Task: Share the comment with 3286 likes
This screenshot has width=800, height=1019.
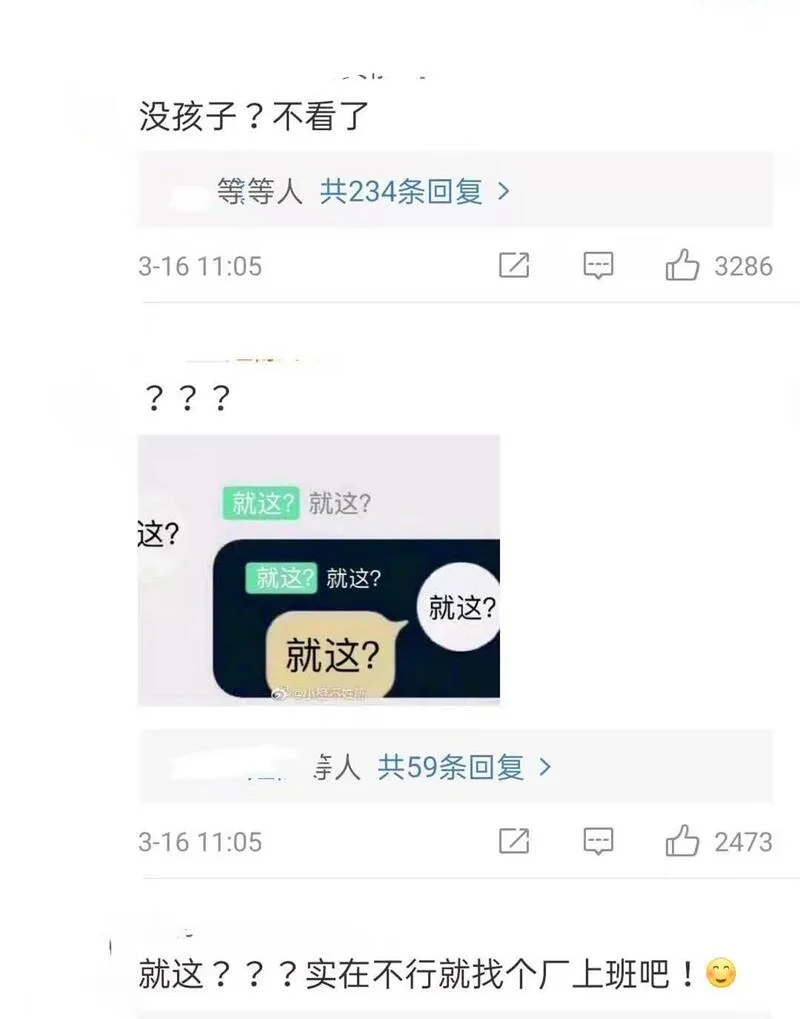Action: (513, 266)
